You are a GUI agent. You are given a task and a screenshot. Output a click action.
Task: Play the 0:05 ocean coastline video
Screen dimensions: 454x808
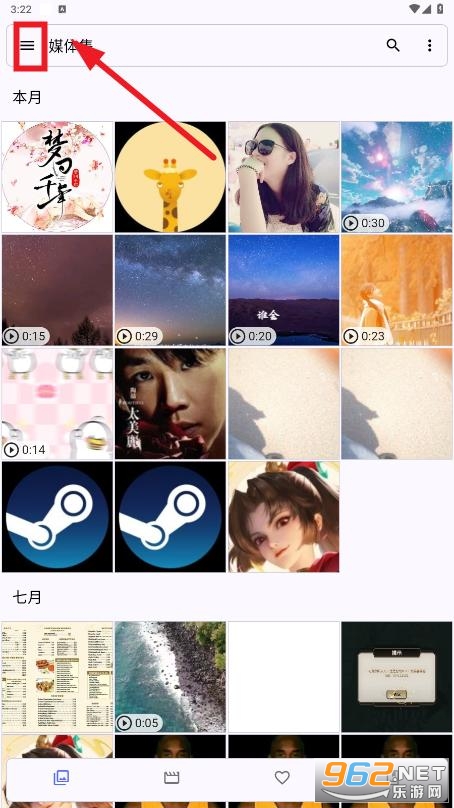[170, 677]
